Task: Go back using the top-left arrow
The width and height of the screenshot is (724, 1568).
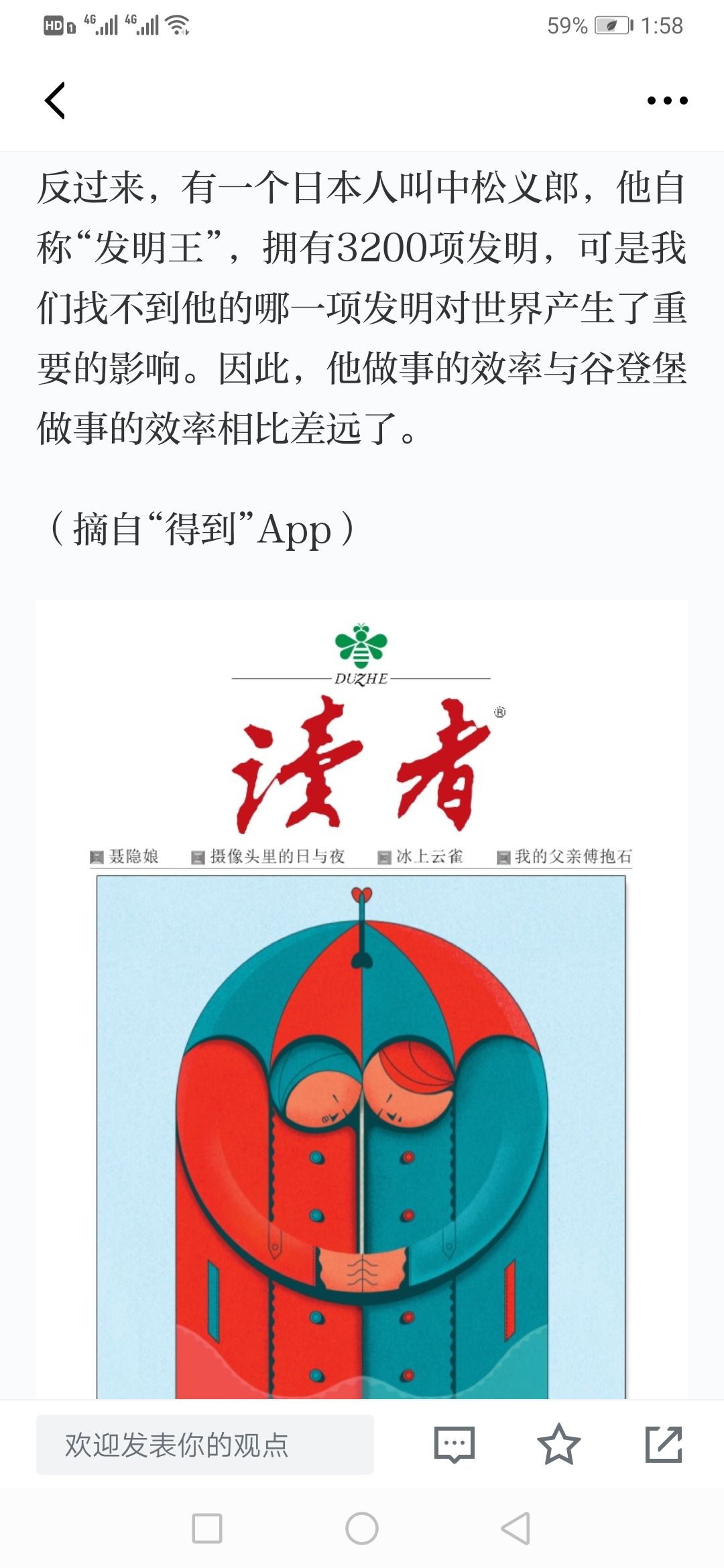Action: click(x=55, y=101)
